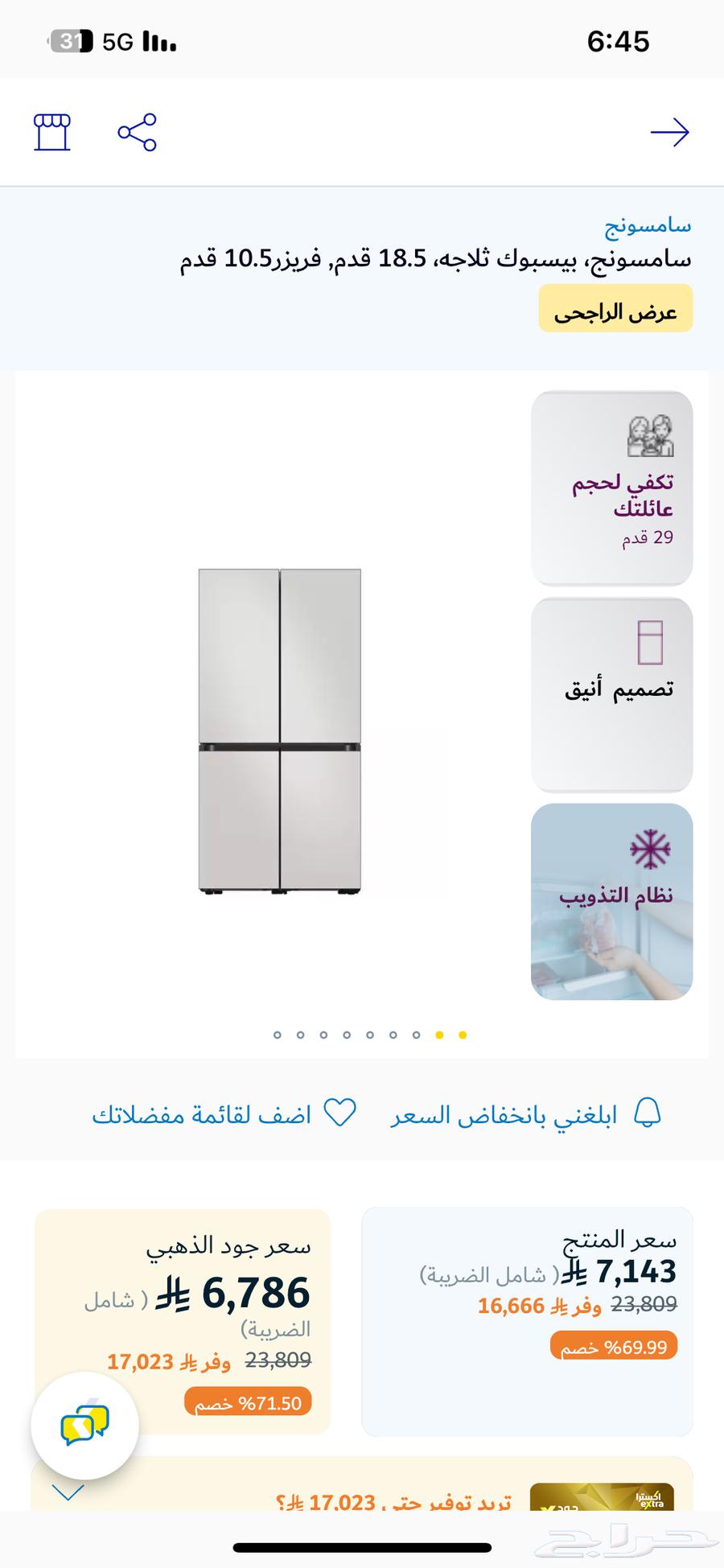This screenshot has height=1568, width=724.
Task: Tap the fridge product image
Action: click(280, 730)
